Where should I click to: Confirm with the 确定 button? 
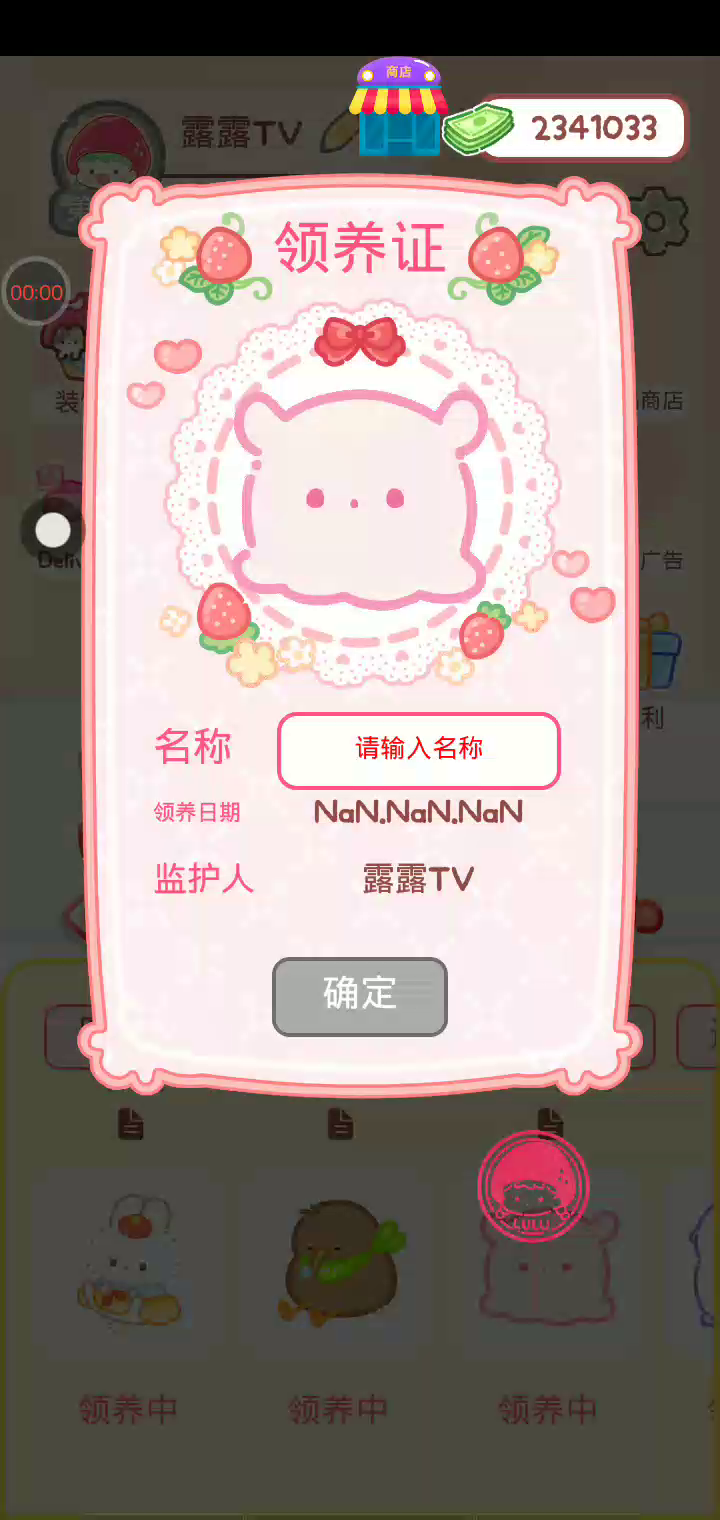click(360, 996)
